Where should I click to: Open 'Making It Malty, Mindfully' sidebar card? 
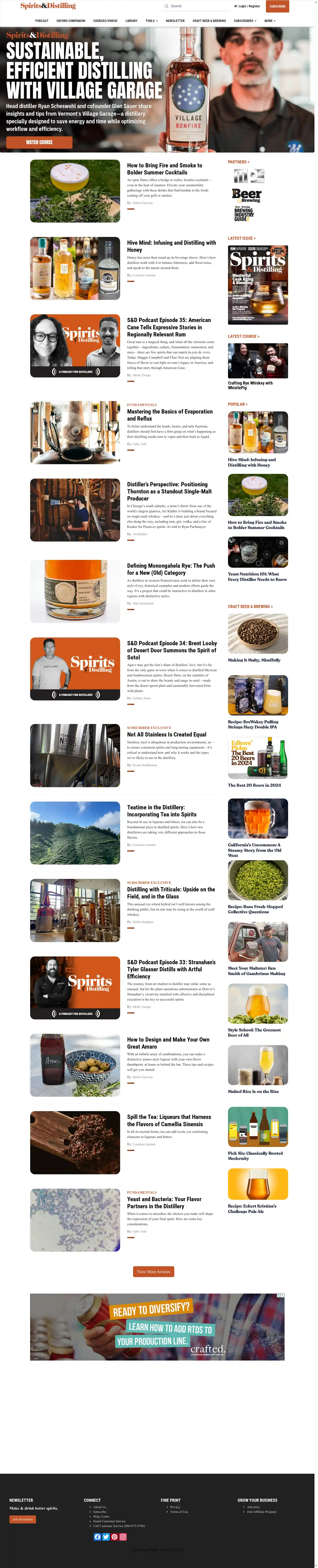258,634
